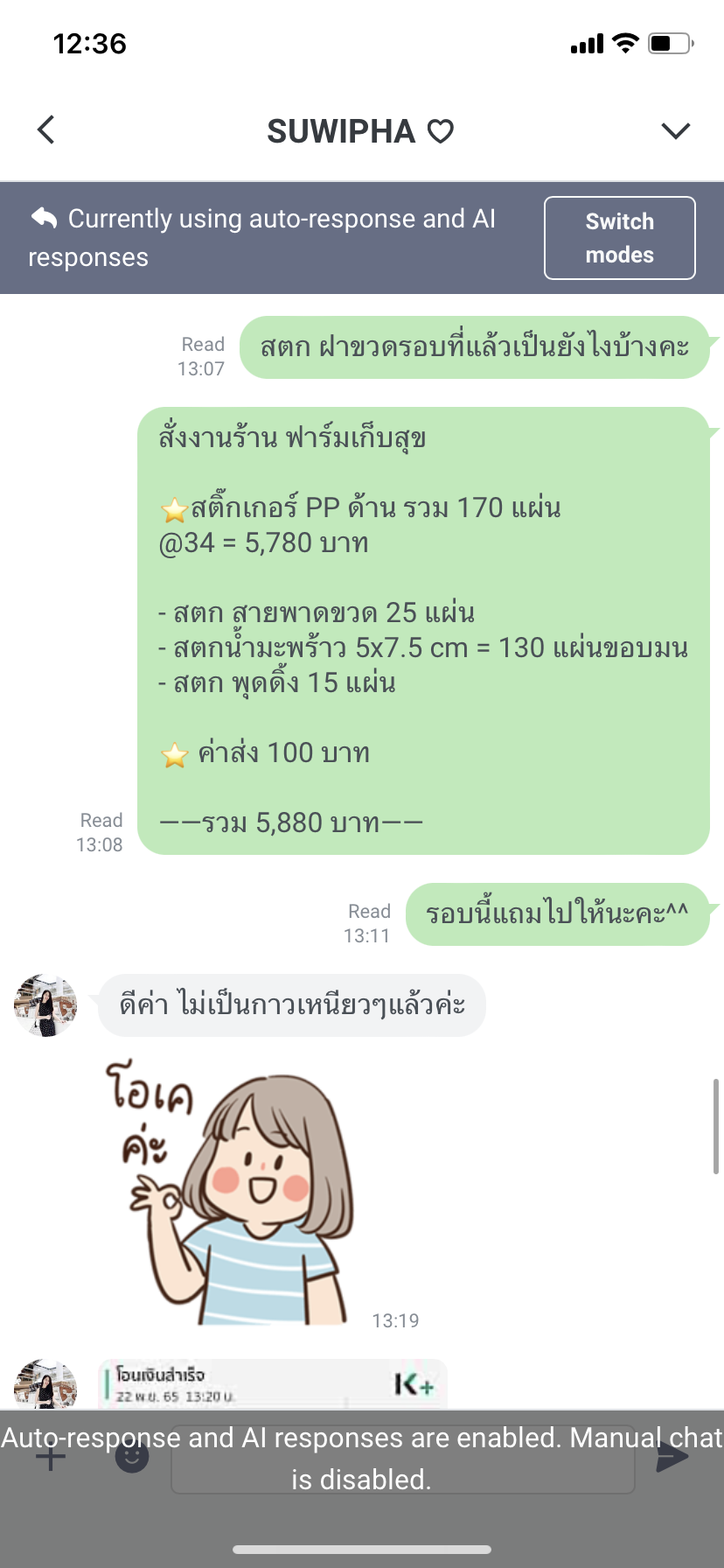724x1568 pixels.
Task: Go back from the SUWIPHA chat
Action: click(x=46, y=130)
